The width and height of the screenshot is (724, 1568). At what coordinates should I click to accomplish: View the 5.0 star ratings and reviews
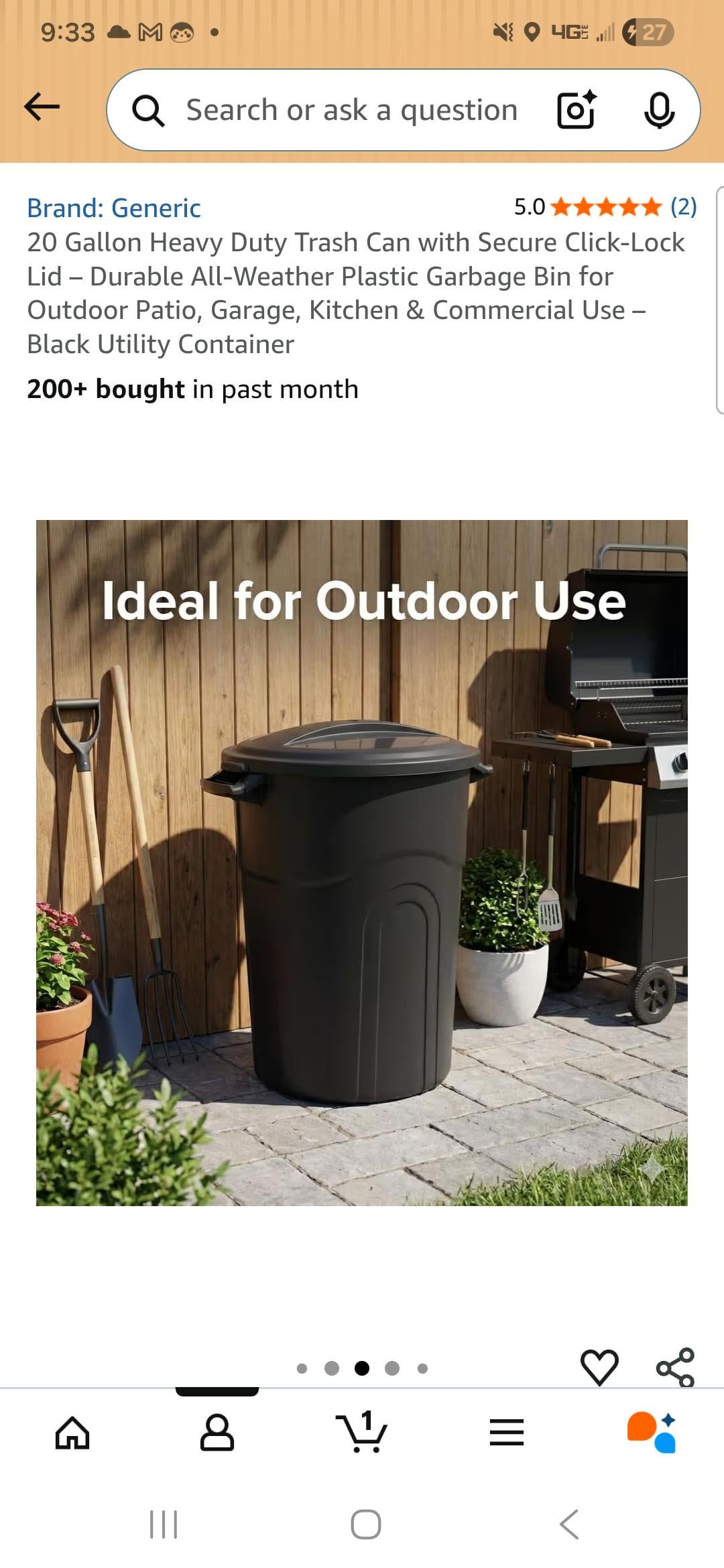605,207
